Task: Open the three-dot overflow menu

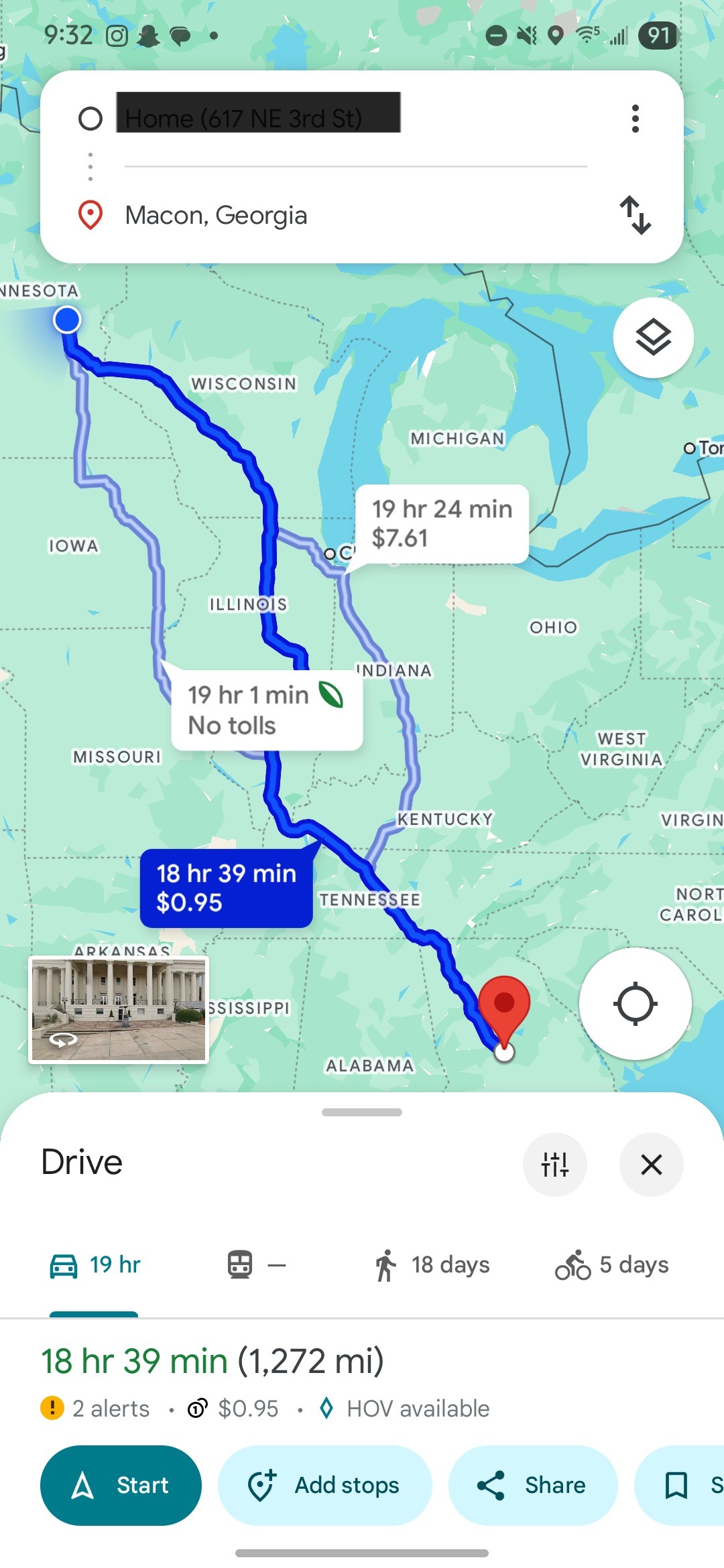Action: point(635,119)
